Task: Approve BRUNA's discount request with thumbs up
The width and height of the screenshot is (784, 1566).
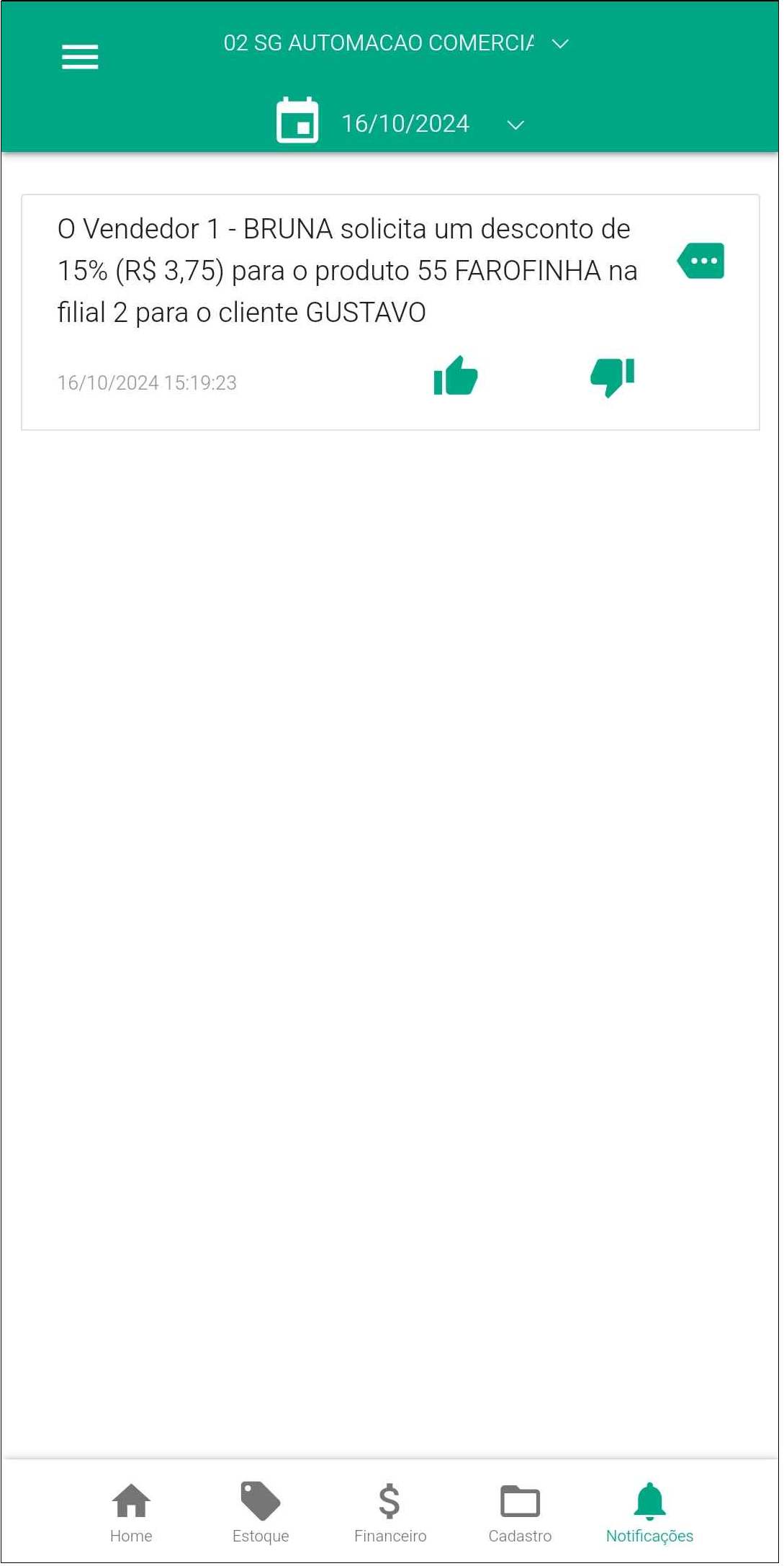Action: pyautogui.click(x=456, y=377)
